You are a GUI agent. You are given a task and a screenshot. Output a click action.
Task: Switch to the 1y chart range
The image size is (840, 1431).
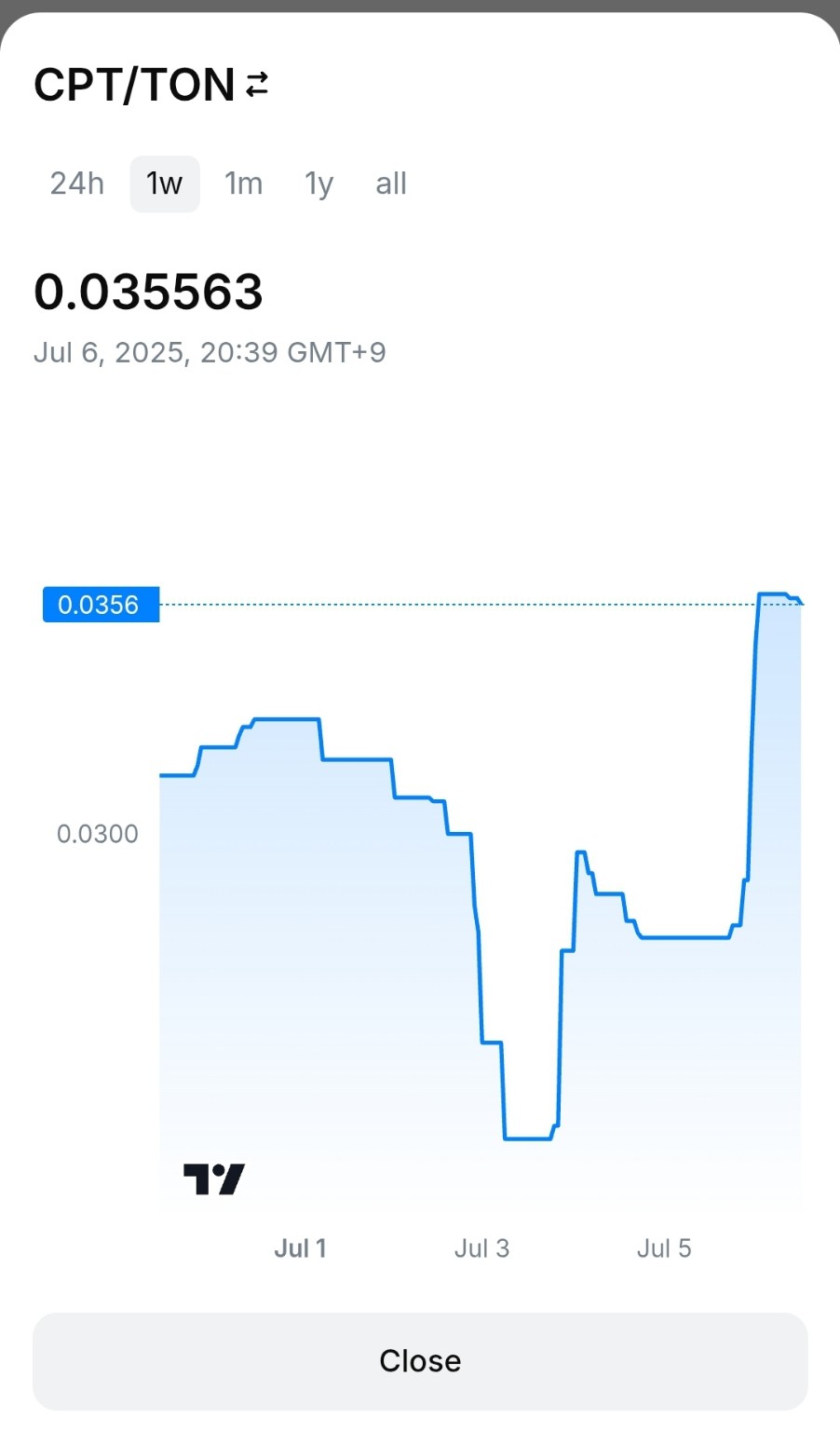click(x=318, y=184)
